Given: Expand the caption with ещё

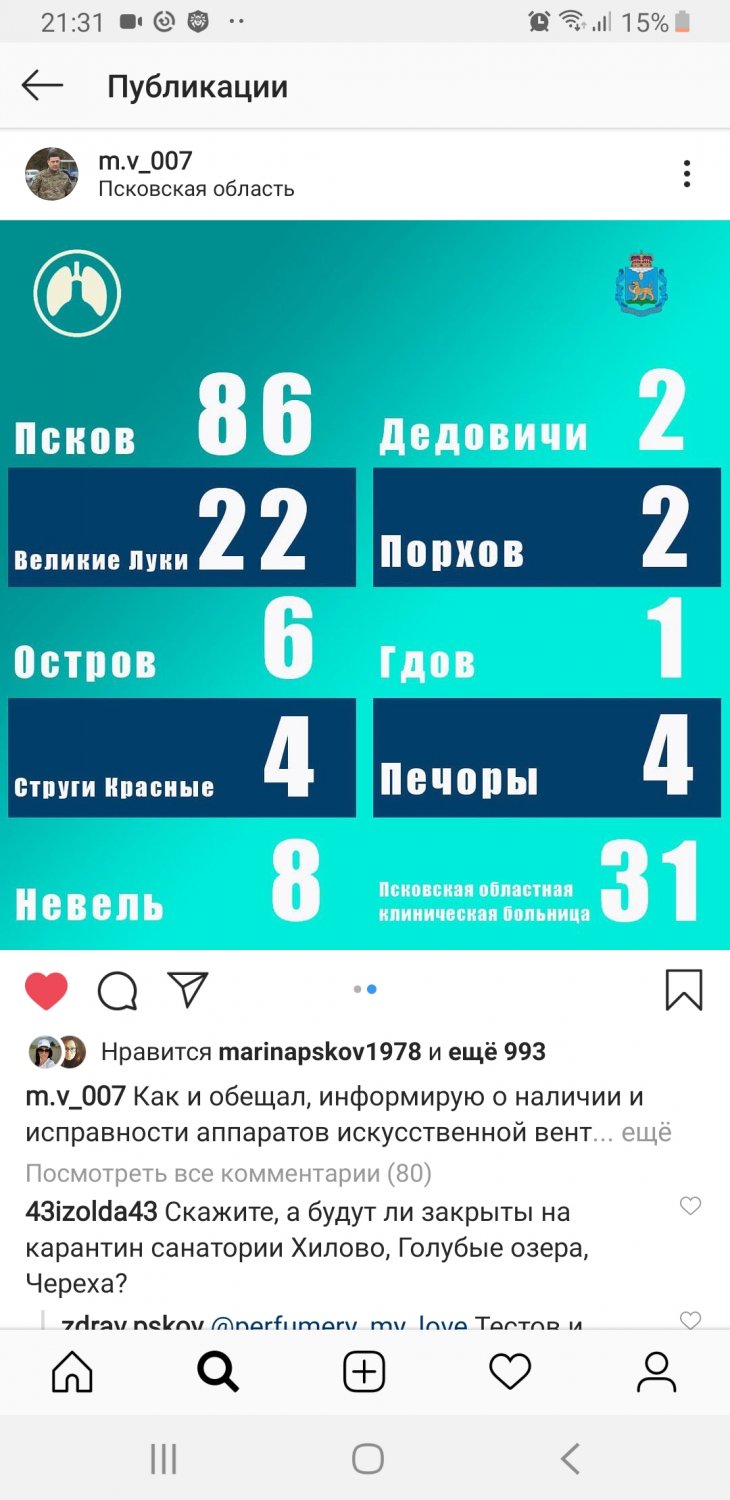Looking at the screenshot, I should (646, 1132).
